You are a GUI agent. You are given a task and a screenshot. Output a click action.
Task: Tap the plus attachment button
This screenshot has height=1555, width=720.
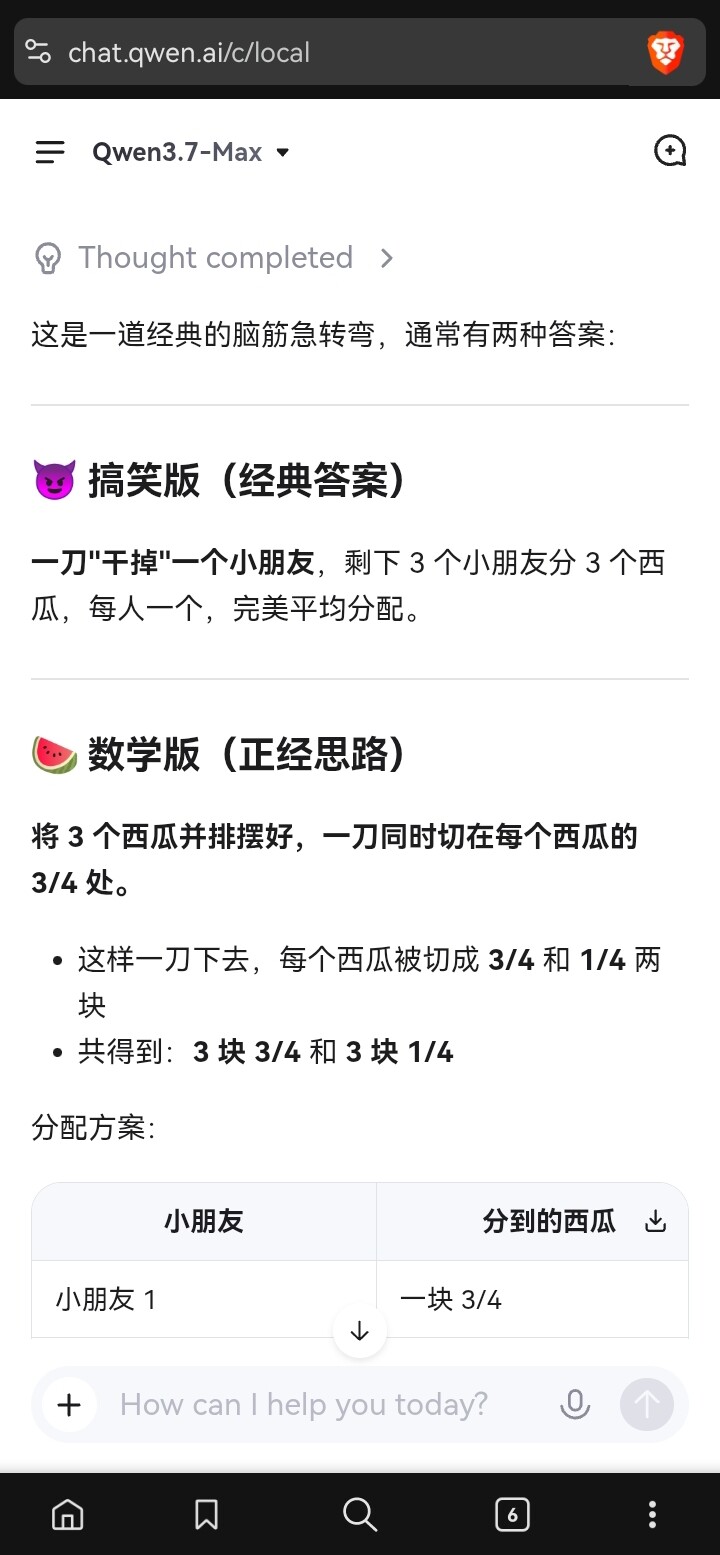(x=69, y=1405)
